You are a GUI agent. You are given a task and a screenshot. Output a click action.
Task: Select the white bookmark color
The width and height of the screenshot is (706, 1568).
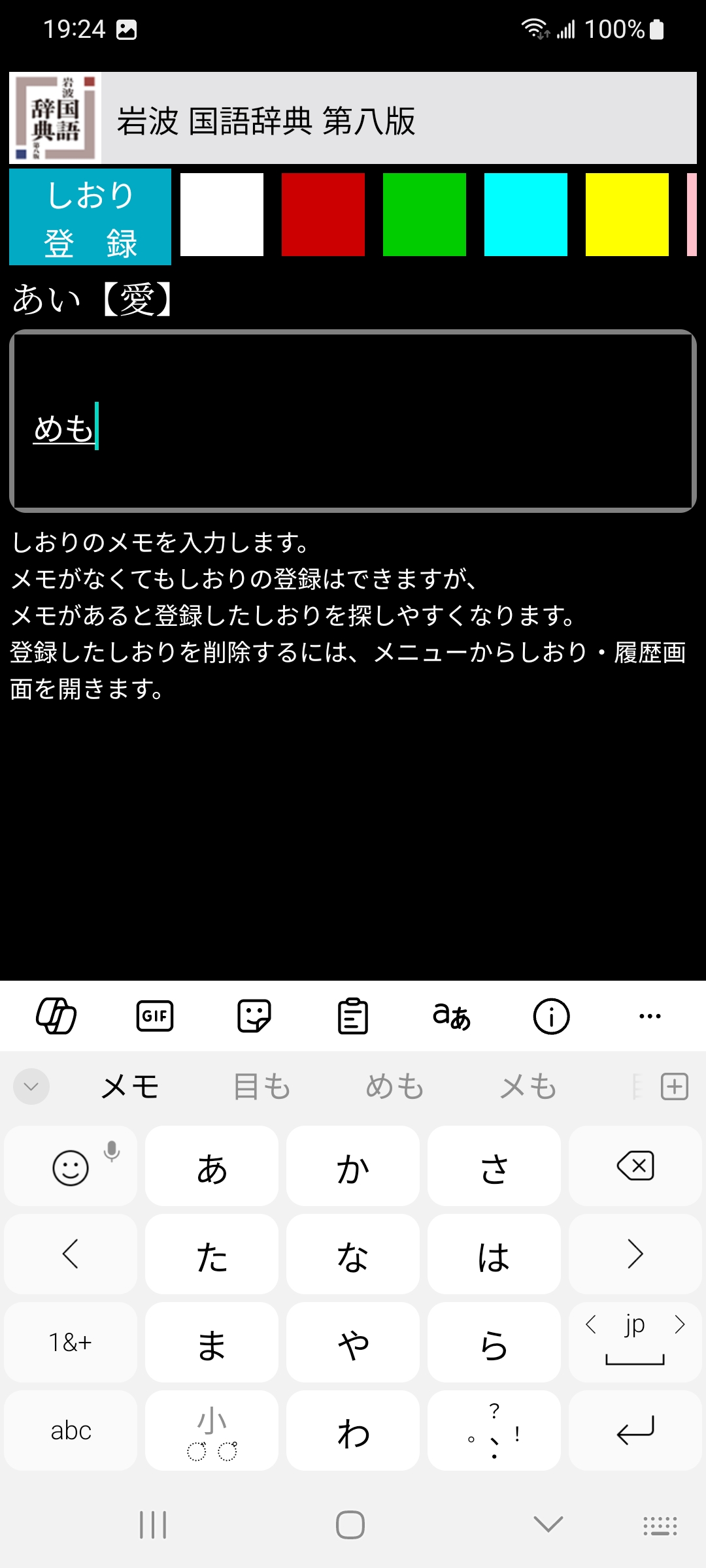coord(222,214)
